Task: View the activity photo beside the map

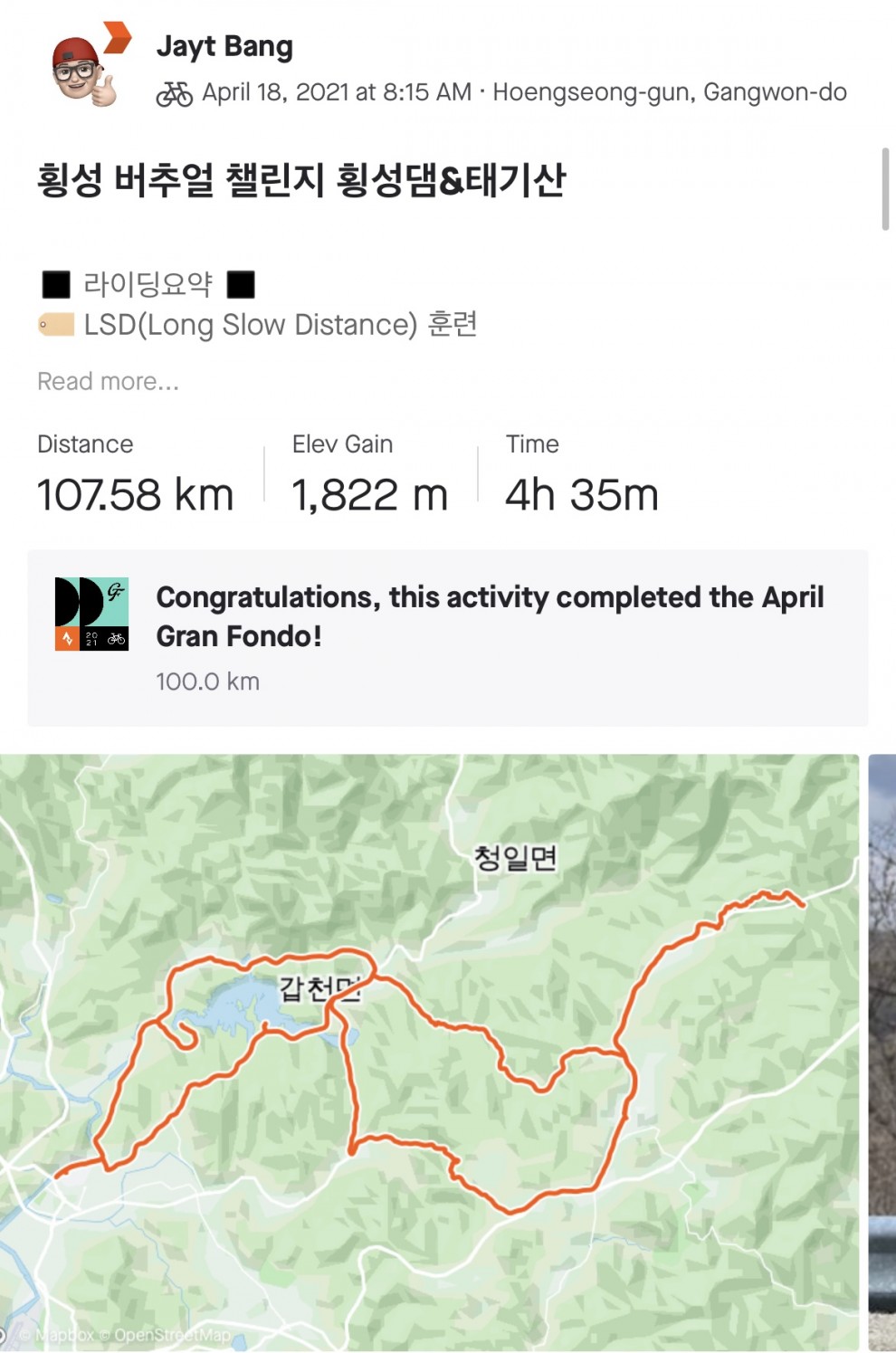Action: 882,1050
